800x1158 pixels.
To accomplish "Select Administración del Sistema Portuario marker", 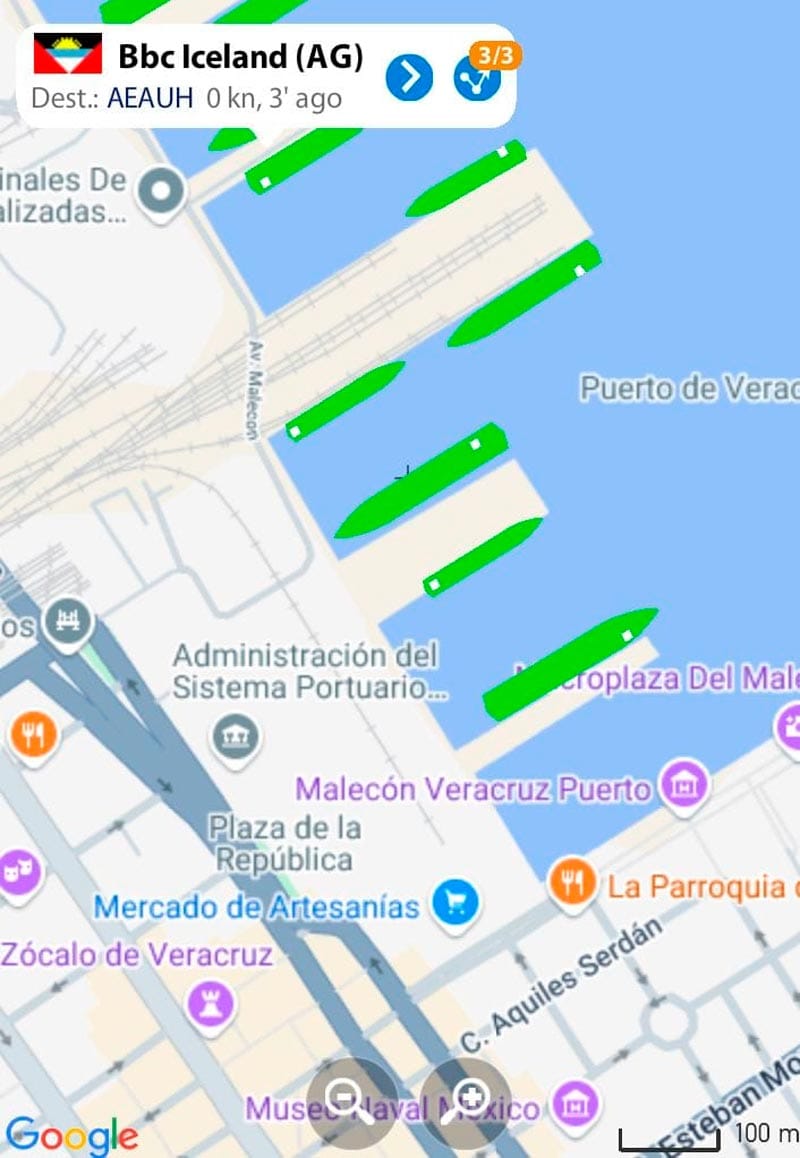I will coord(235,739).
